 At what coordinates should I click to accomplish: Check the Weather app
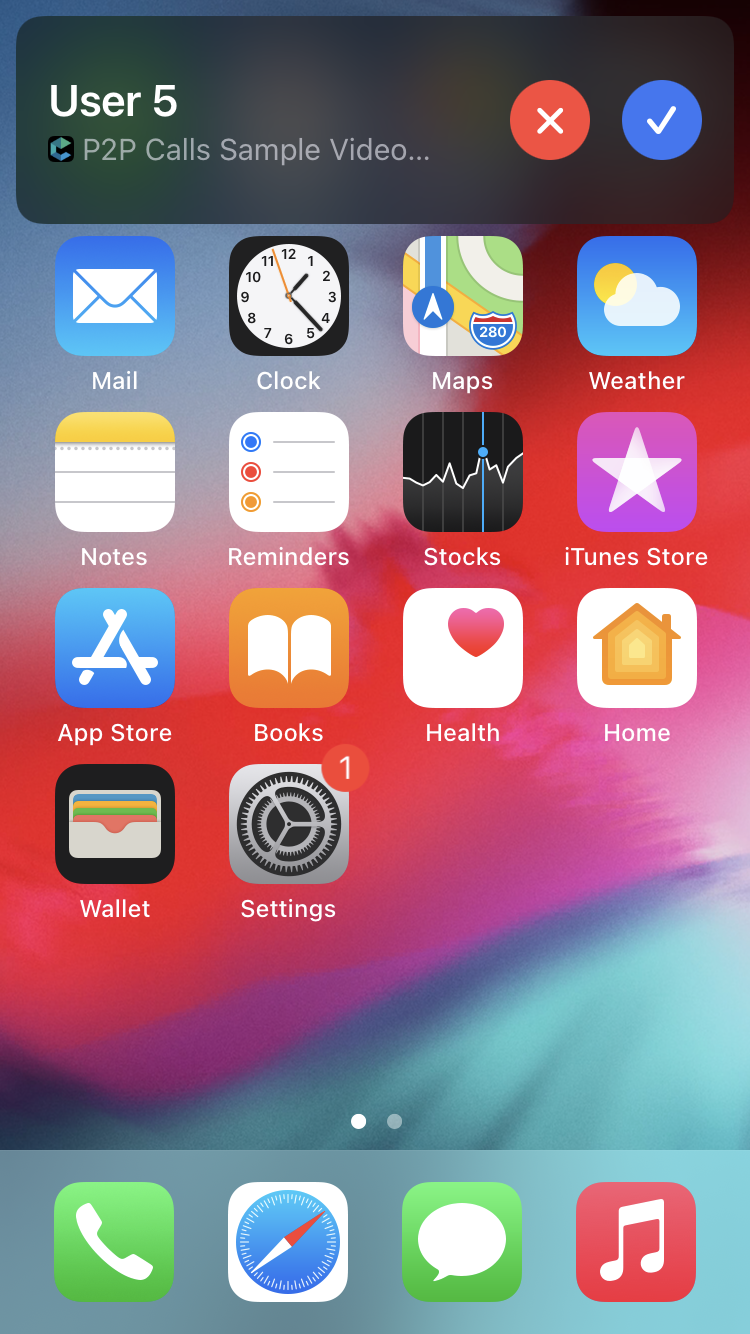pos(637,296)
